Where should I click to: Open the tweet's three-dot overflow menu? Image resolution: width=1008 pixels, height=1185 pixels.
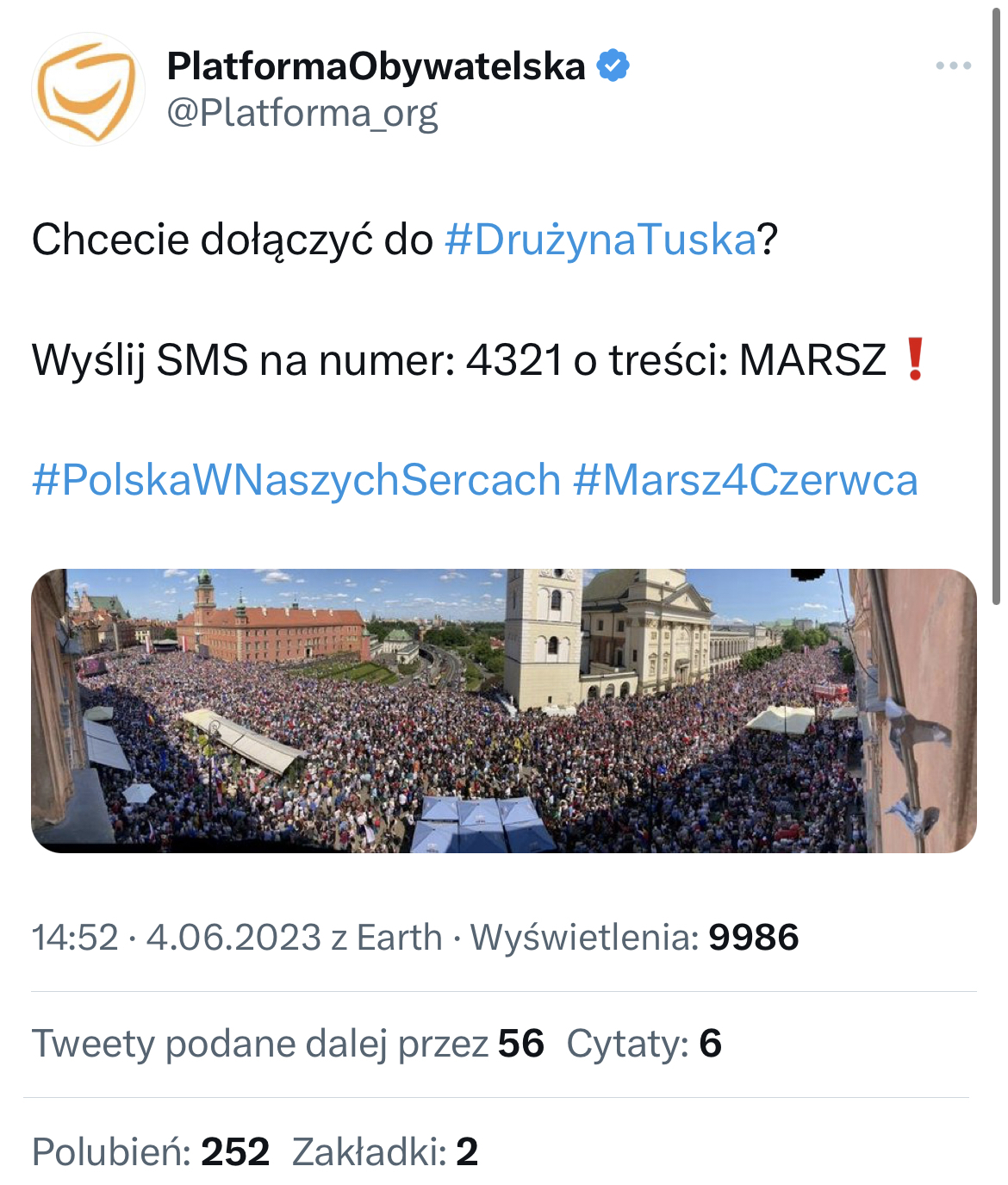[x=953, y=66]
